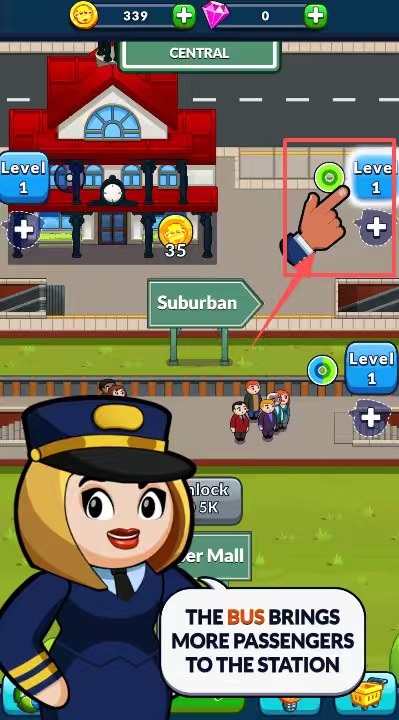The image size is (399, 720).
Task: Open the station's Level 1 upgrade
Action: 23,177
